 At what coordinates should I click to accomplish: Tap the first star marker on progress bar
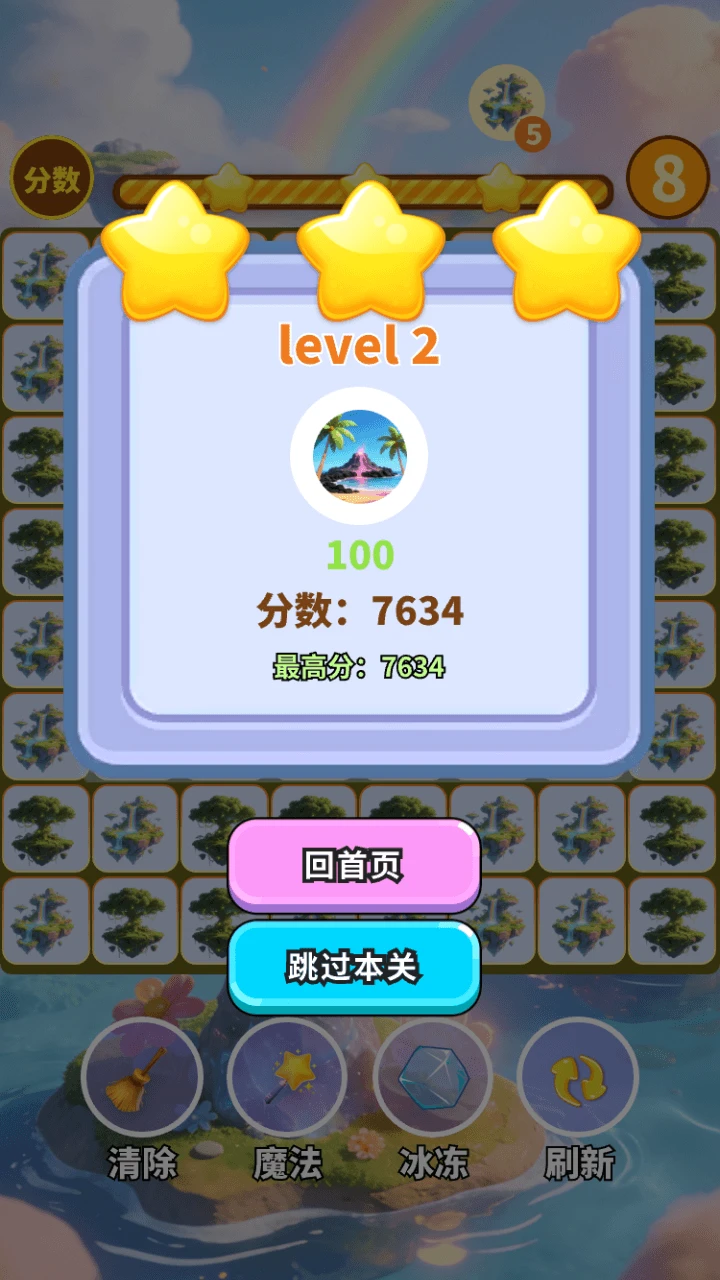coord(228,183)
